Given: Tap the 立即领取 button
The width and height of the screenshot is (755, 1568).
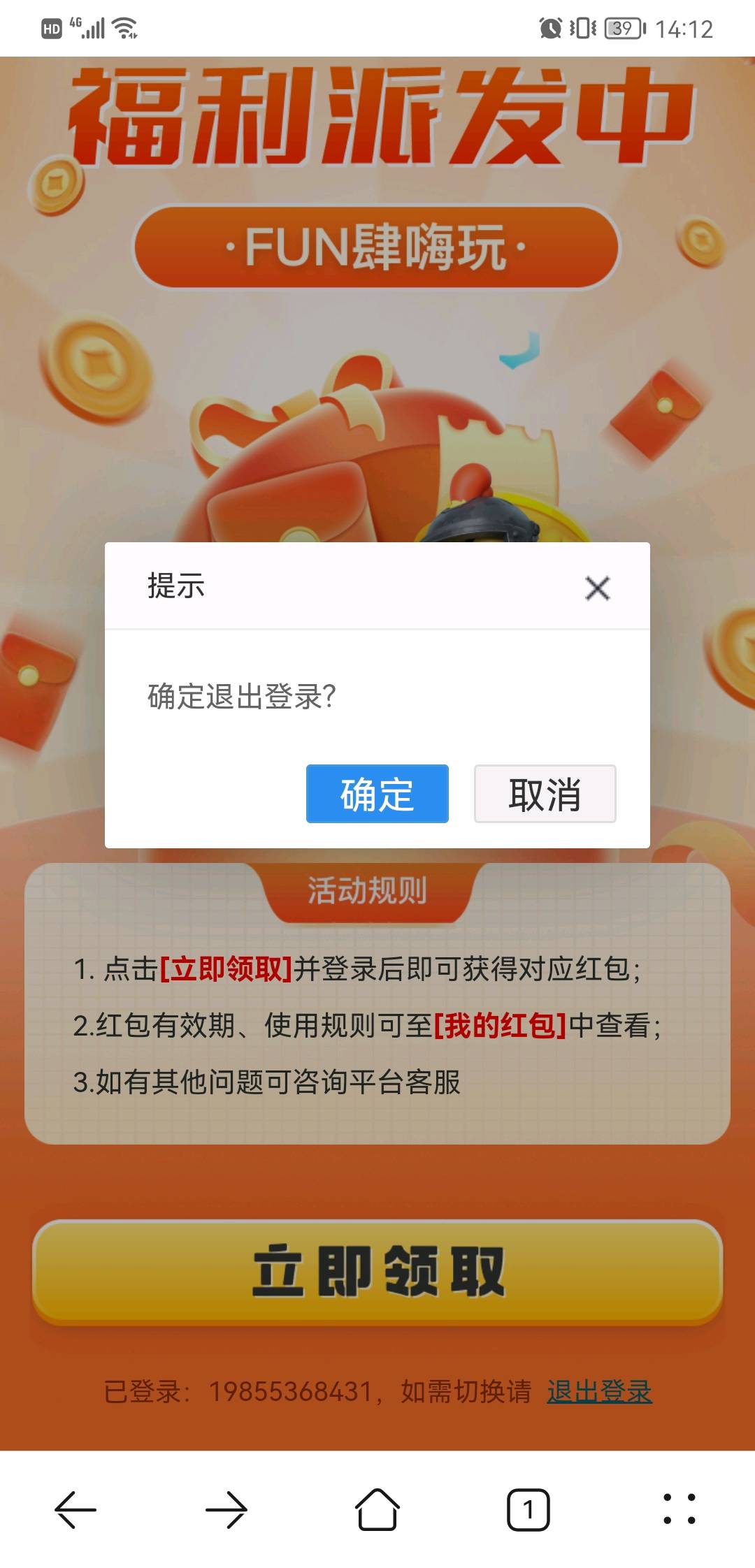Looking at the screenshot, I should (x=377, y=1272).
